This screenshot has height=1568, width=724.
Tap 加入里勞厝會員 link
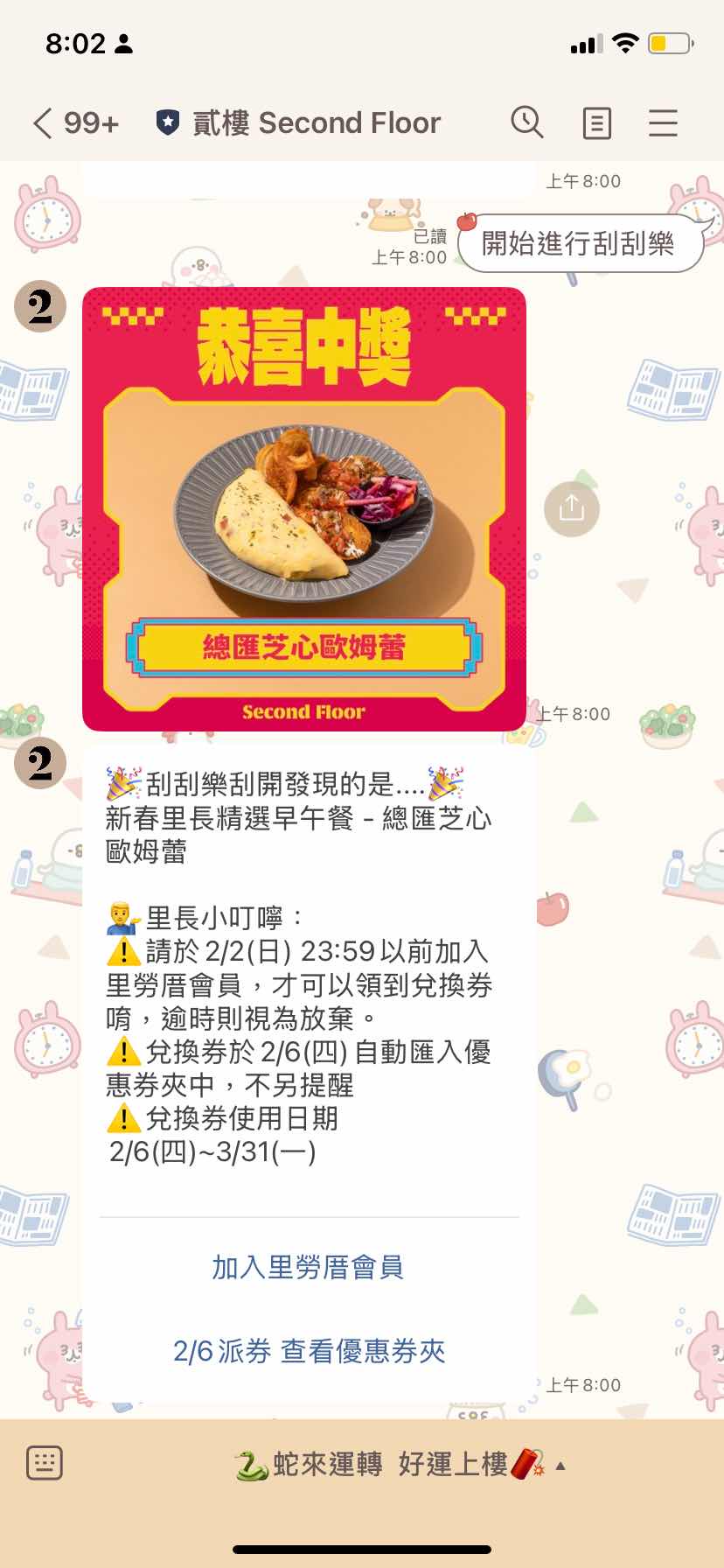coord(308,1267)
